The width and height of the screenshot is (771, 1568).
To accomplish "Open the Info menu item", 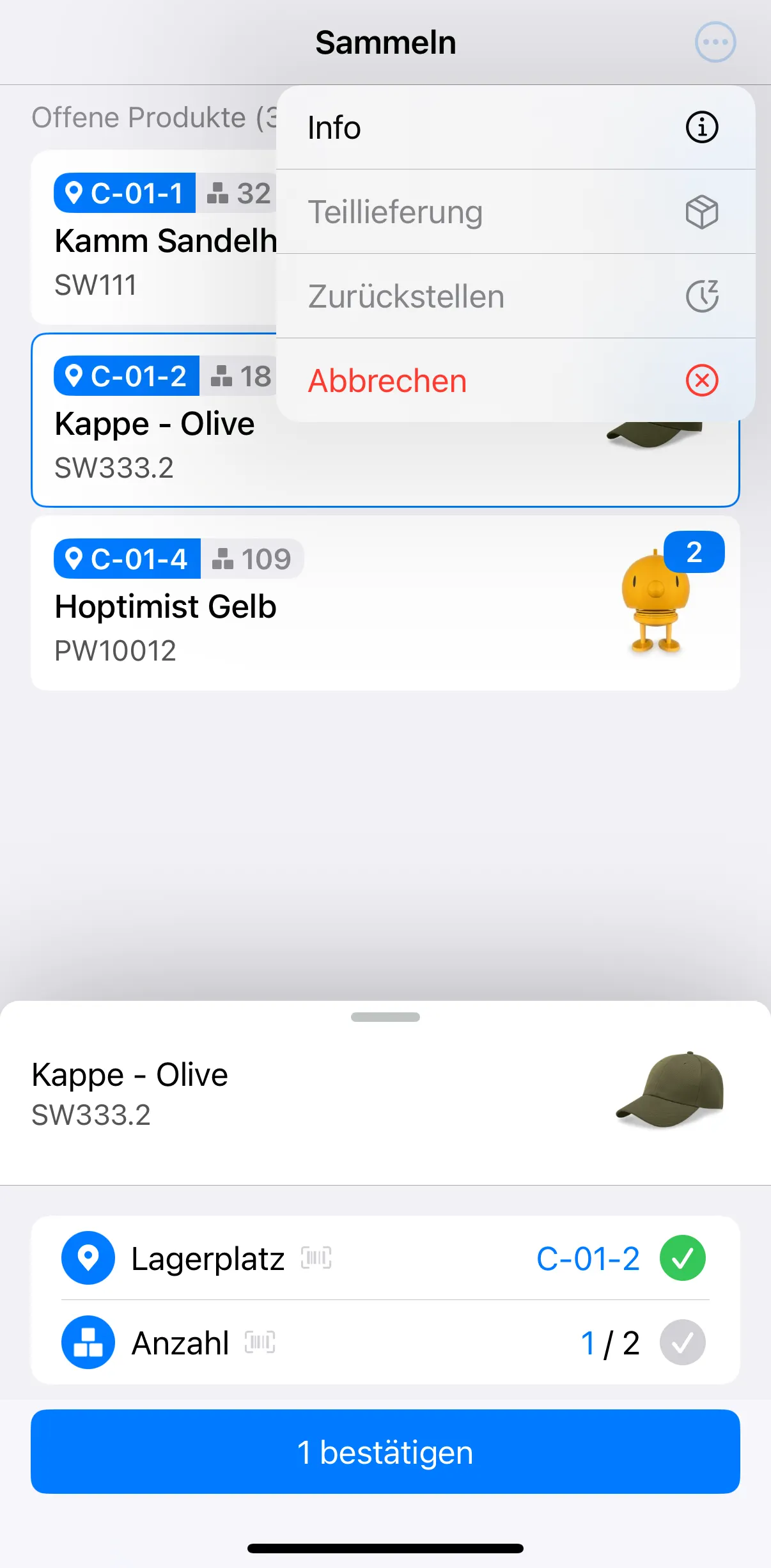I will (515, 127).
